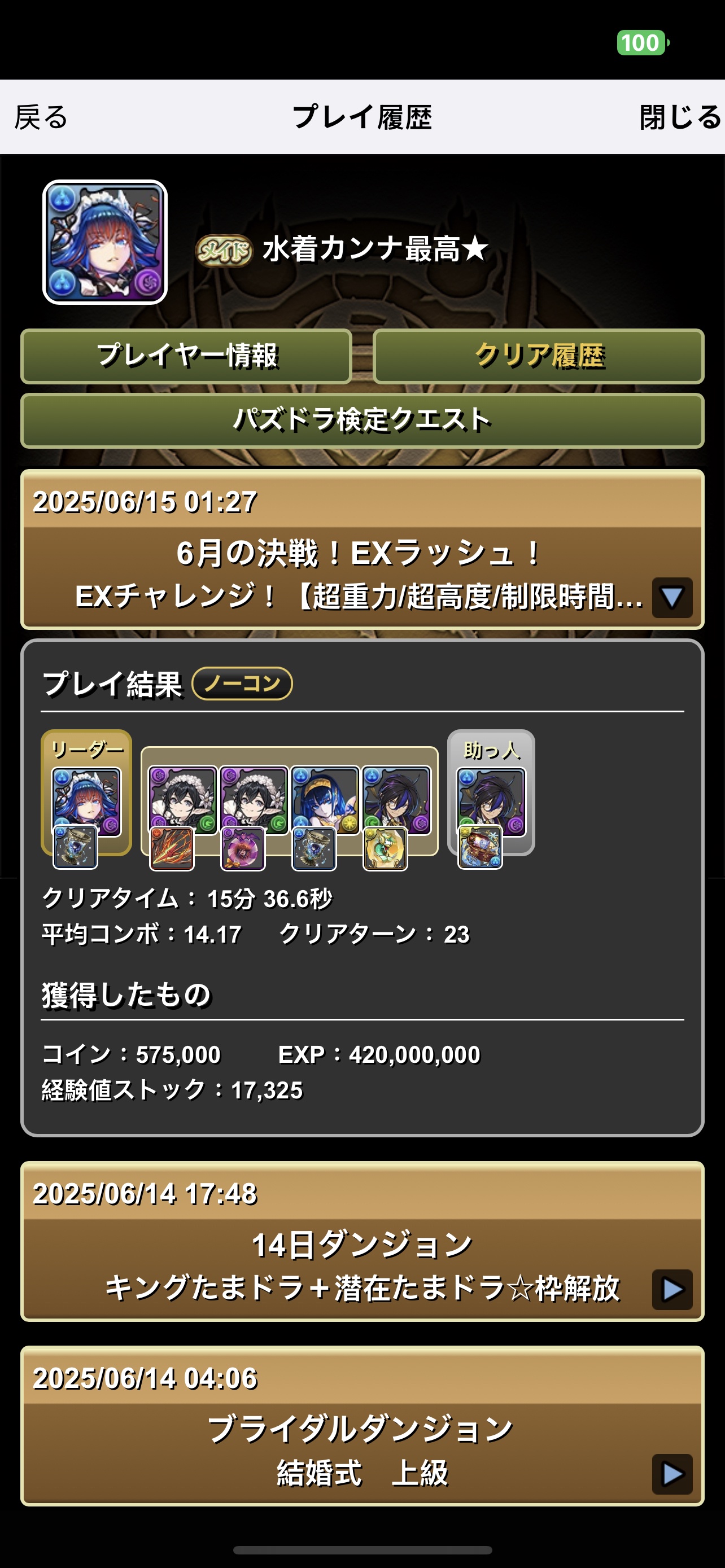Open the プレイヤー情報 section

click(186, 356)
